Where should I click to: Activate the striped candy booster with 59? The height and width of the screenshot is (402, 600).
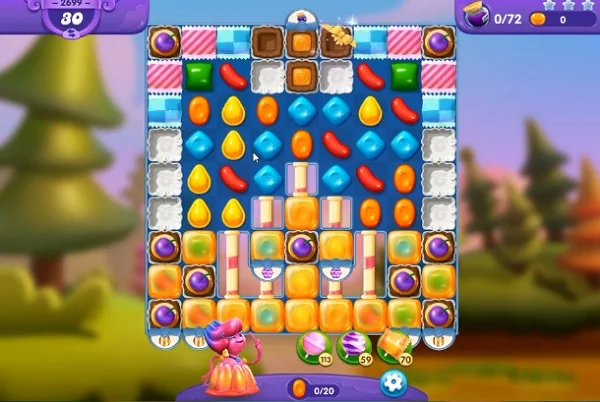pos(354,345)
